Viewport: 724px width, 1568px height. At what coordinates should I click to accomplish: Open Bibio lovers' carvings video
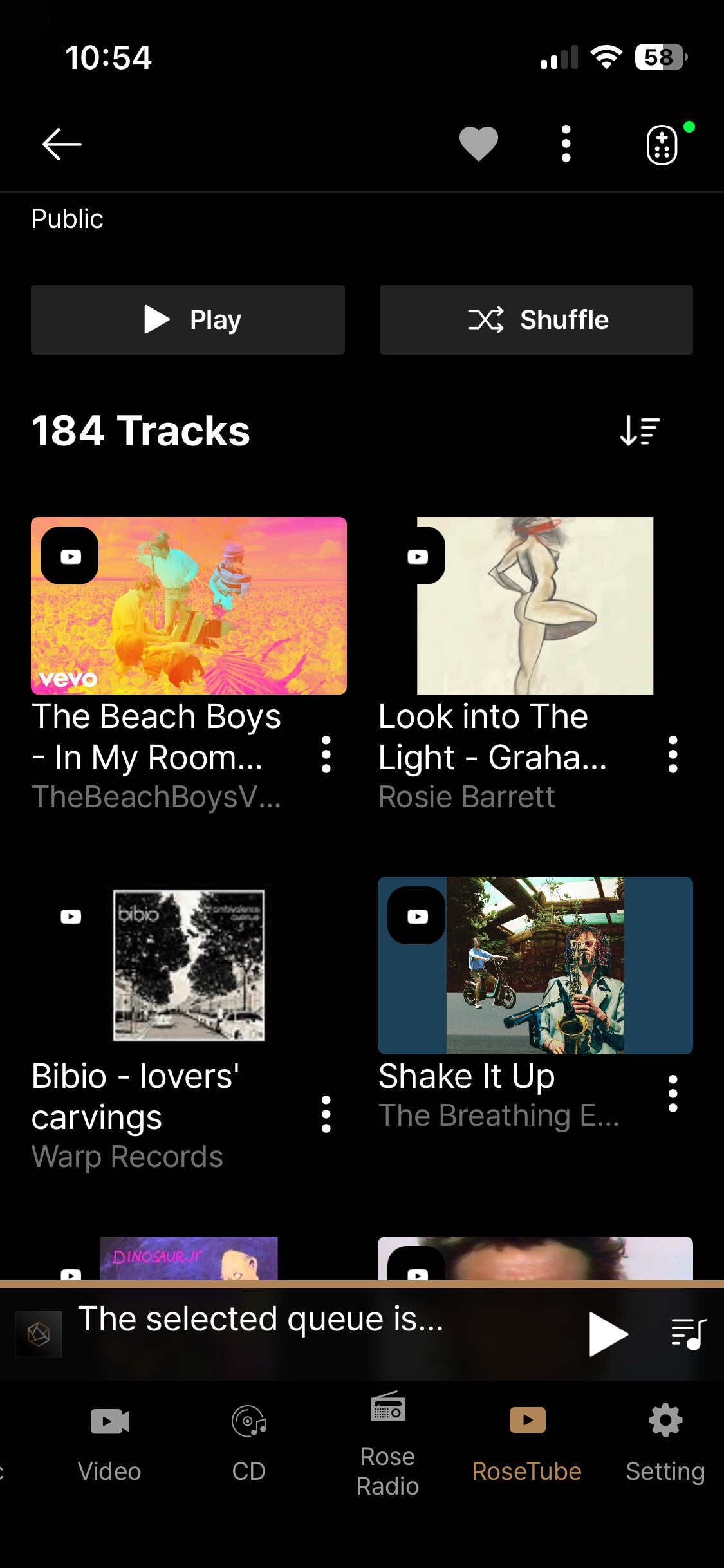189,966
